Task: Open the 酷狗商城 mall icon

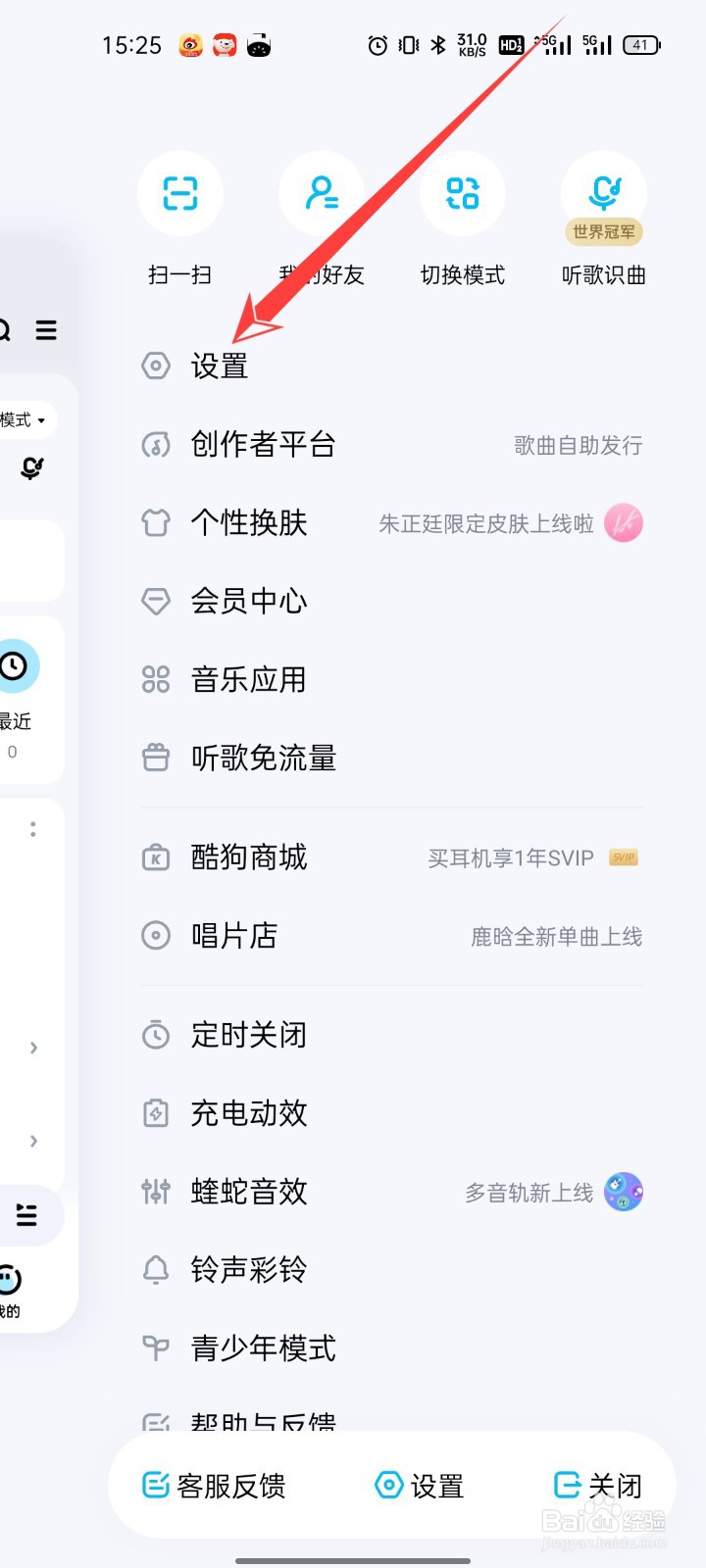Action: (155, 857)
